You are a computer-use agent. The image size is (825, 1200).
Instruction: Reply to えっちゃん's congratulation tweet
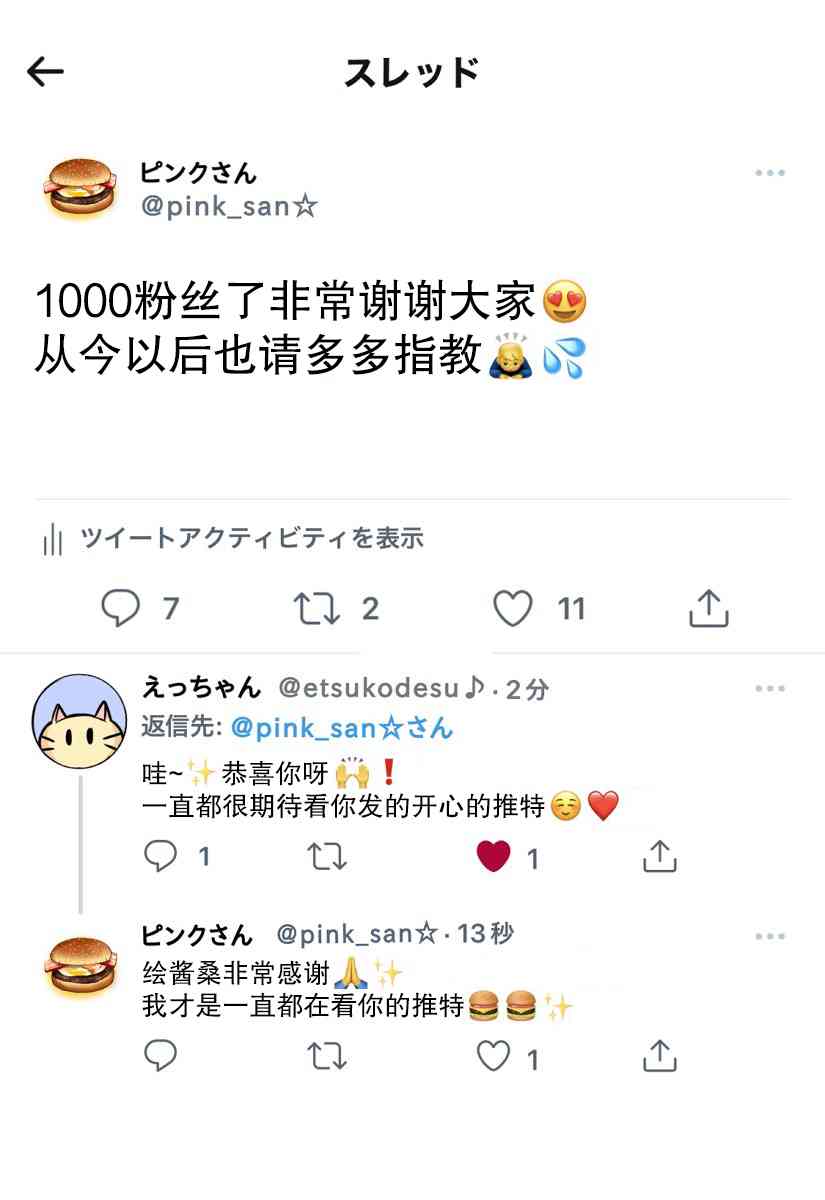[161, 857]
